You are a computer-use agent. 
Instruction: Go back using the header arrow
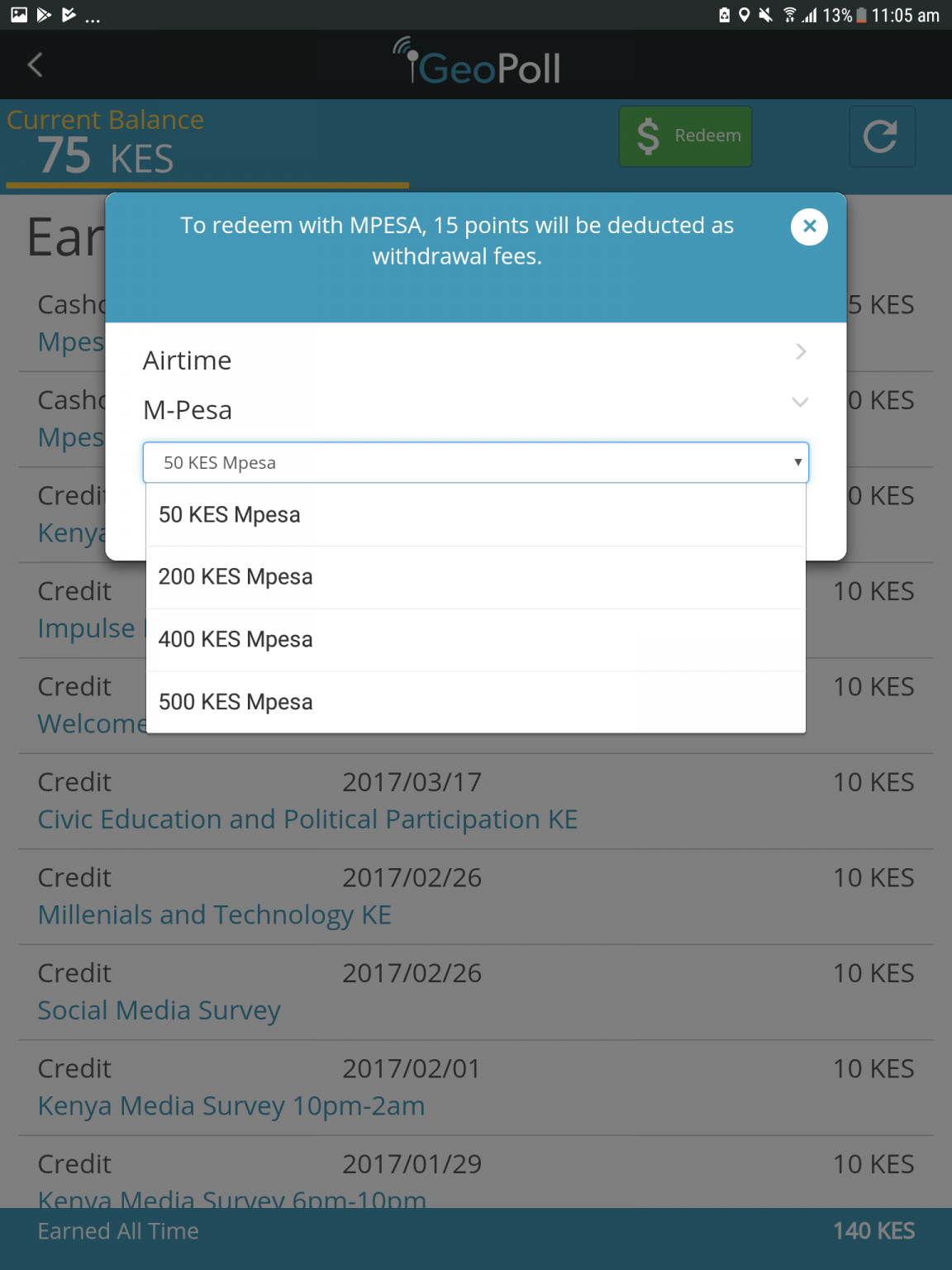[x=35, y=65]
